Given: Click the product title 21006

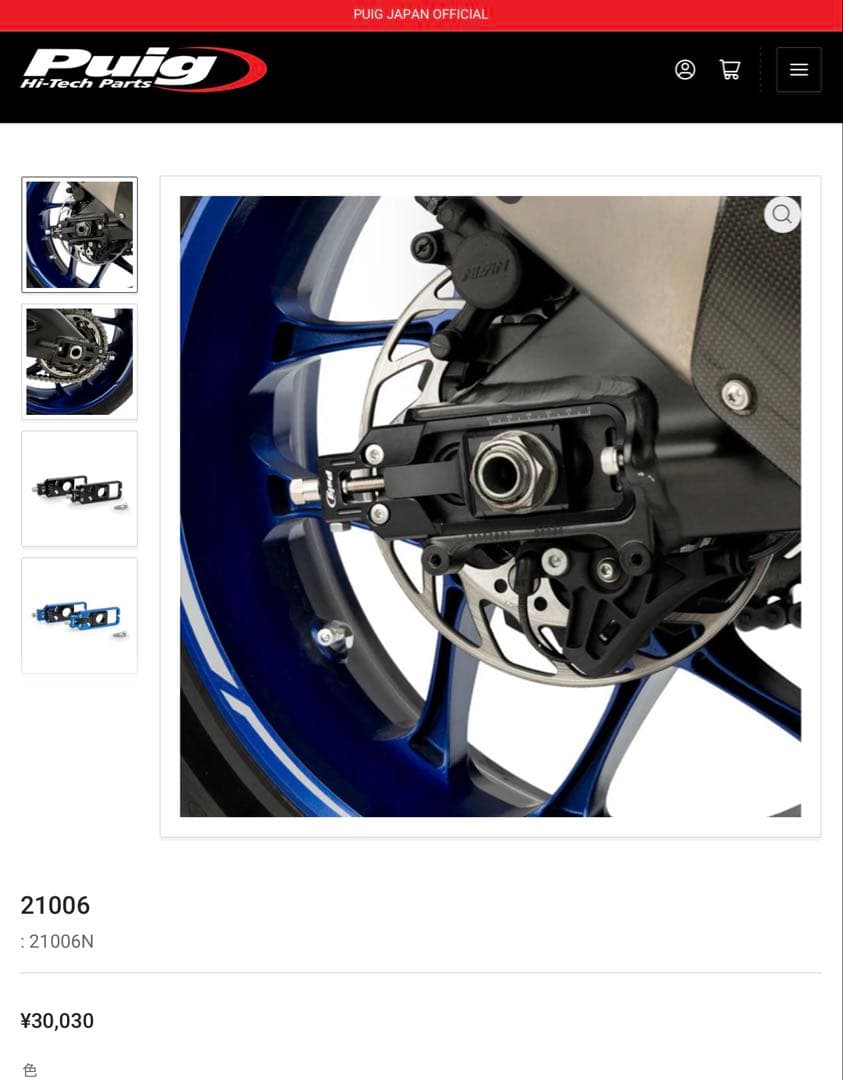Looking at the screenshot, I should coord(55,906).
